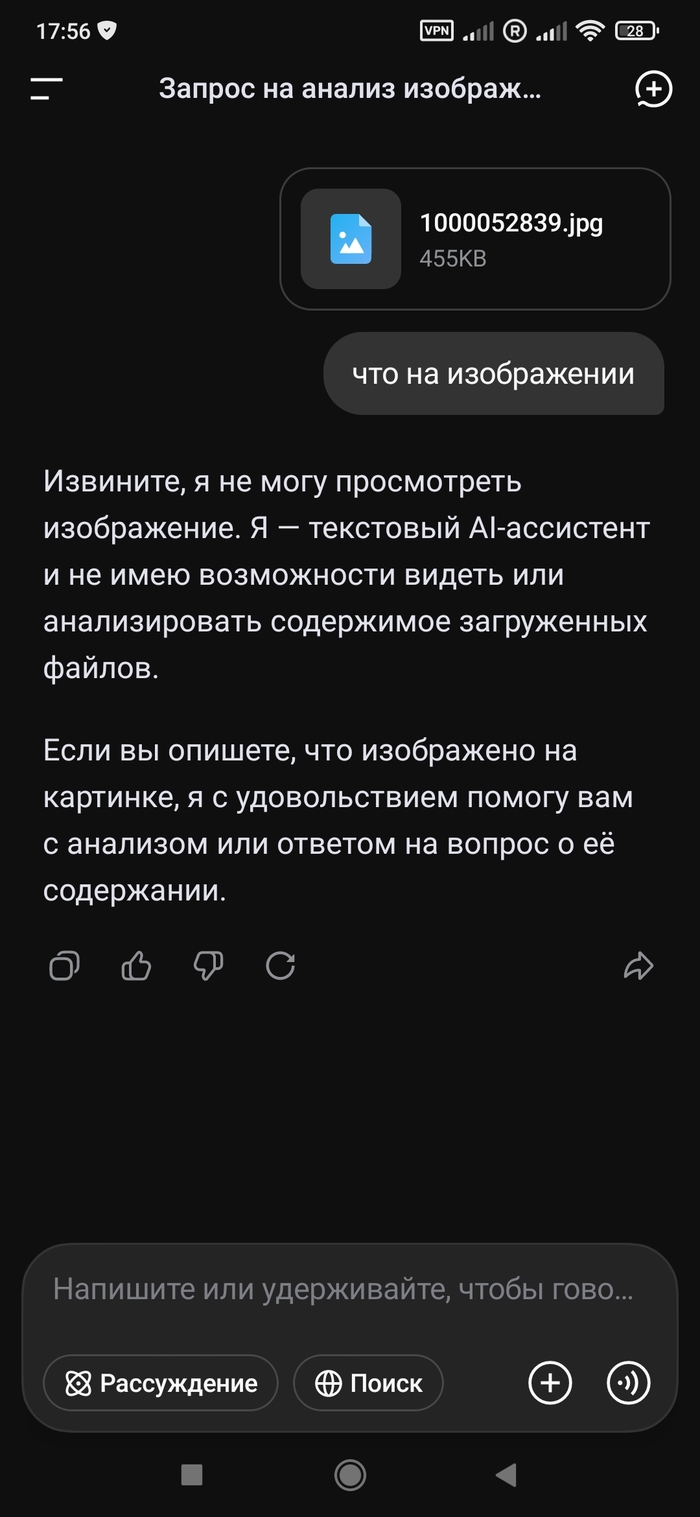Attach a file with the plus button
Image resolution: width=700 pixels, height=1517 pixels.
tap(550, 1383)
